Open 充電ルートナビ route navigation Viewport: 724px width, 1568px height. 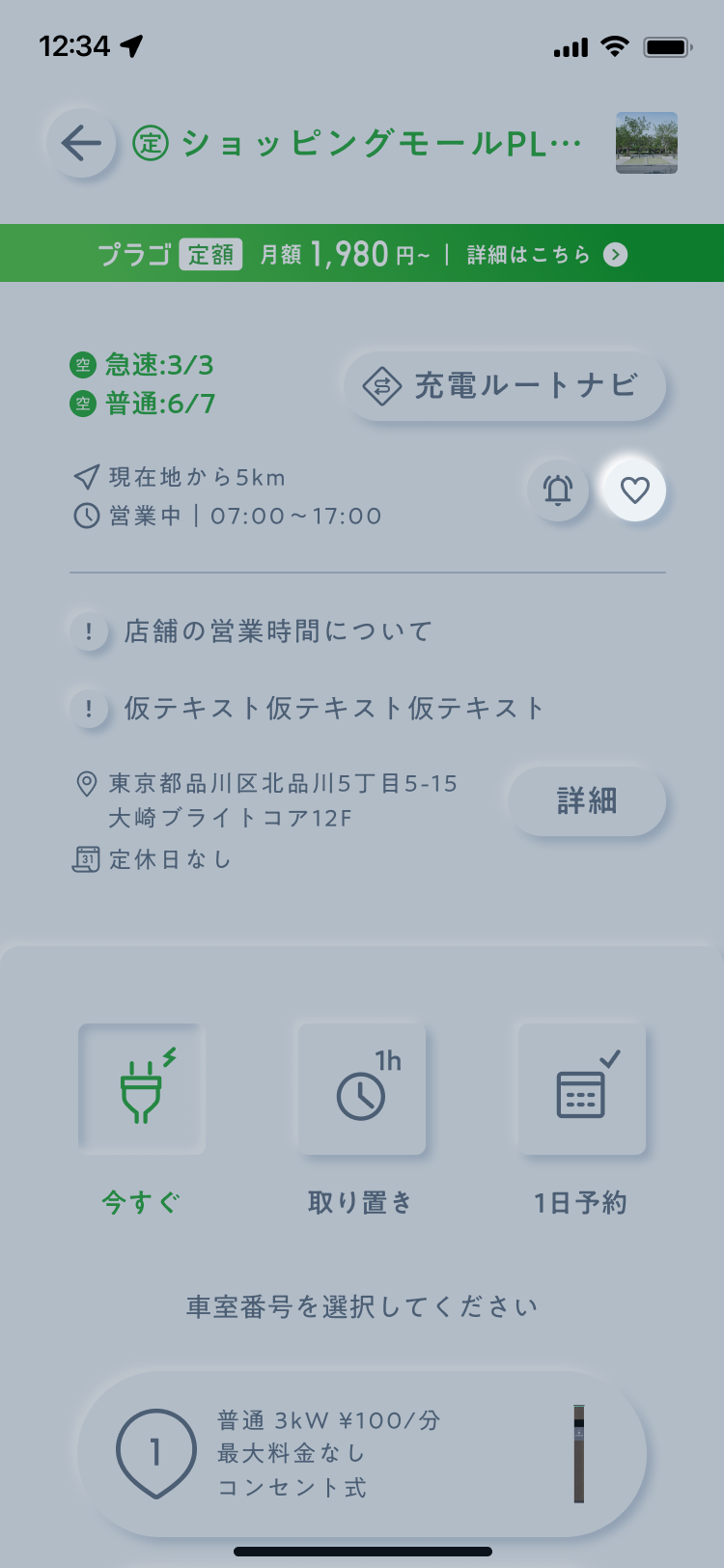click(504, 386)
